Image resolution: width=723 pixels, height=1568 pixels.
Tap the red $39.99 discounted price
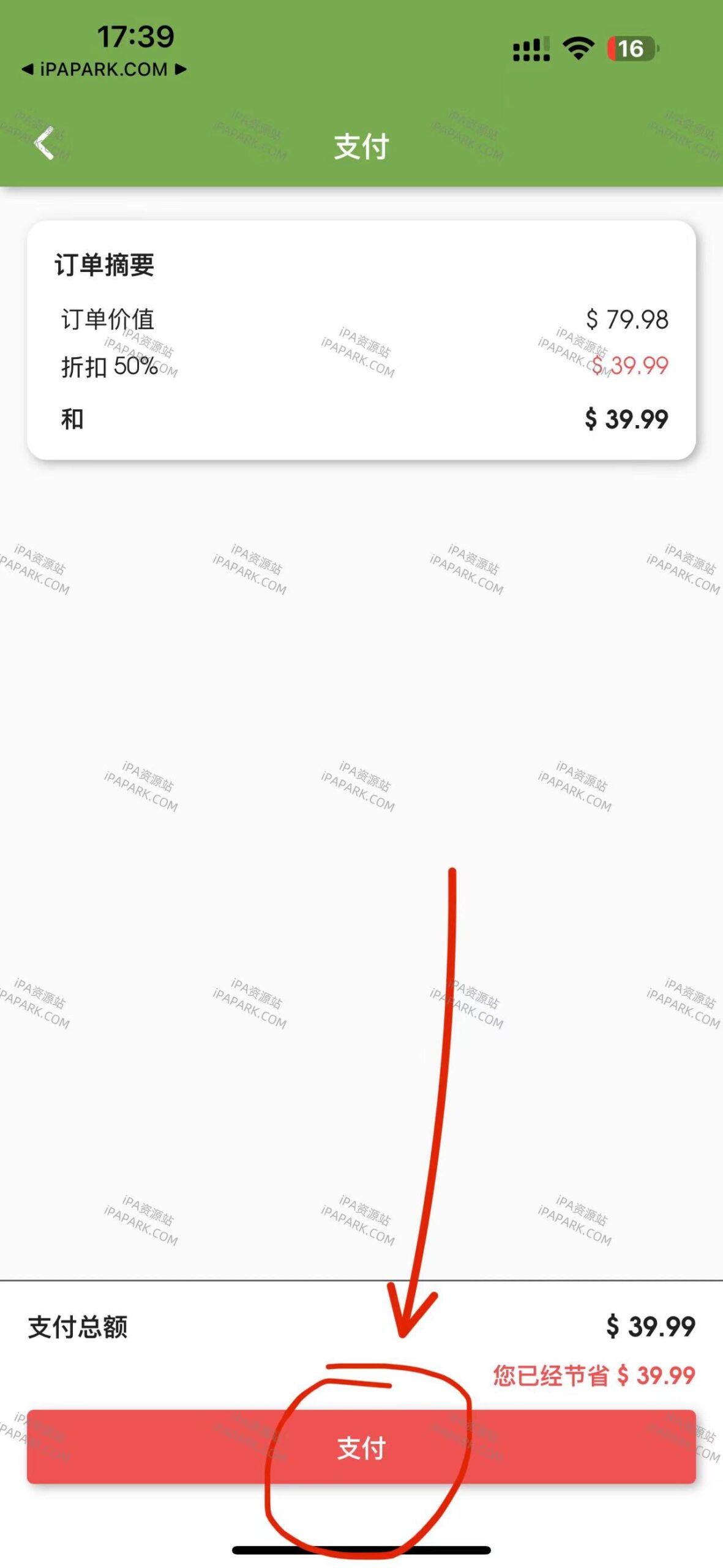[628, 367]
